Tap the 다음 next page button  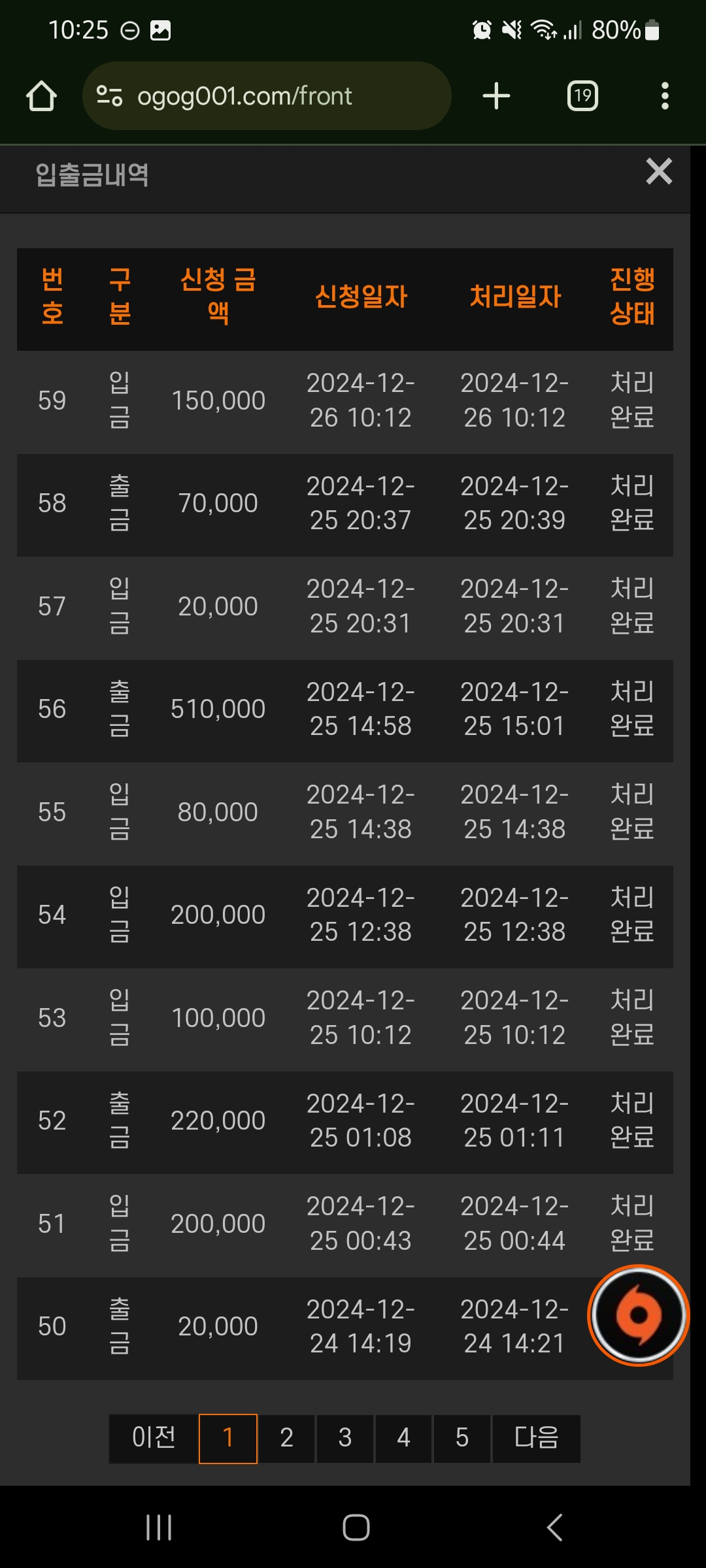[536, 1439]
